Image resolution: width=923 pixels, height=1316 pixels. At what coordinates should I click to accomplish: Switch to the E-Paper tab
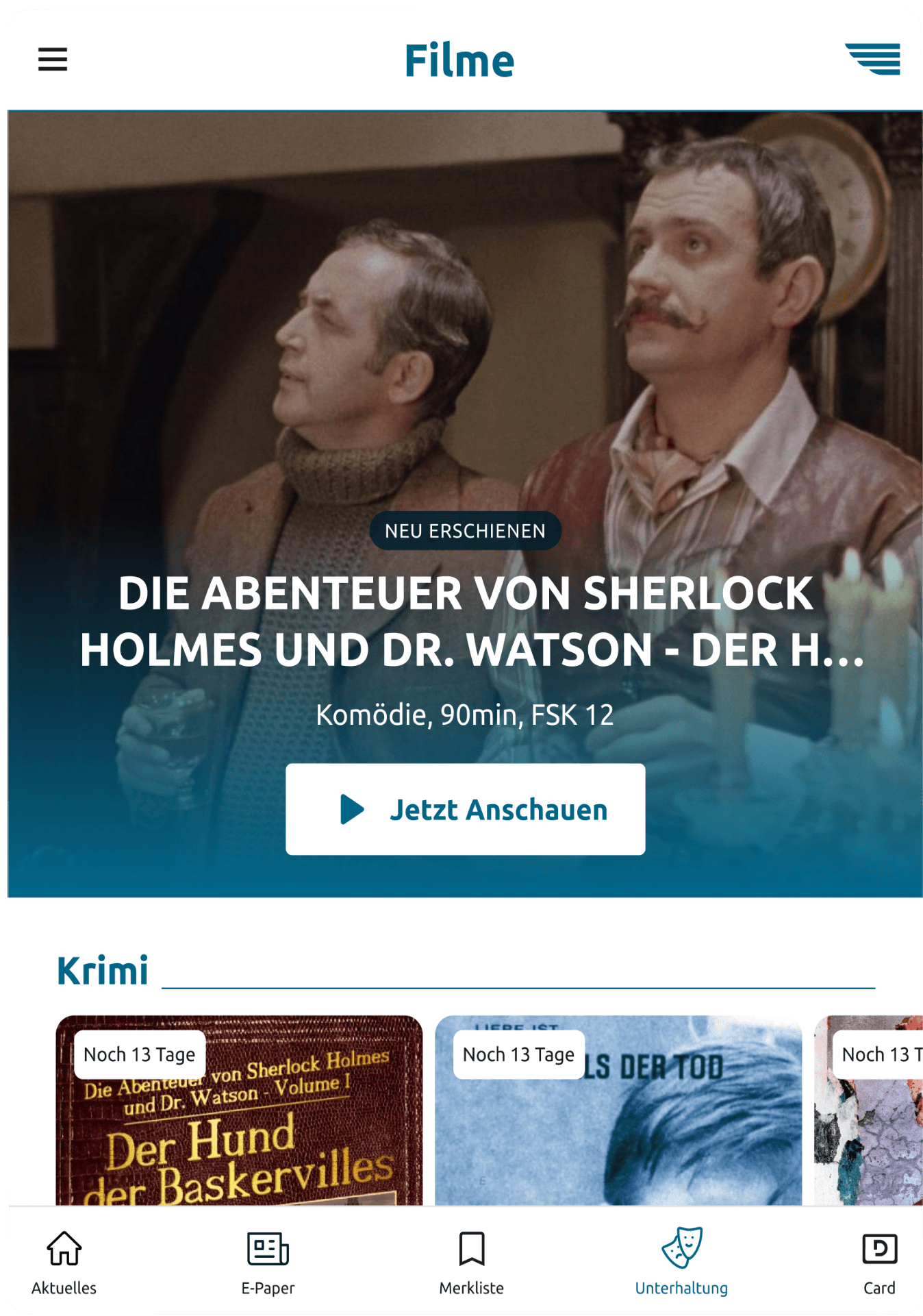point(268,1263)
